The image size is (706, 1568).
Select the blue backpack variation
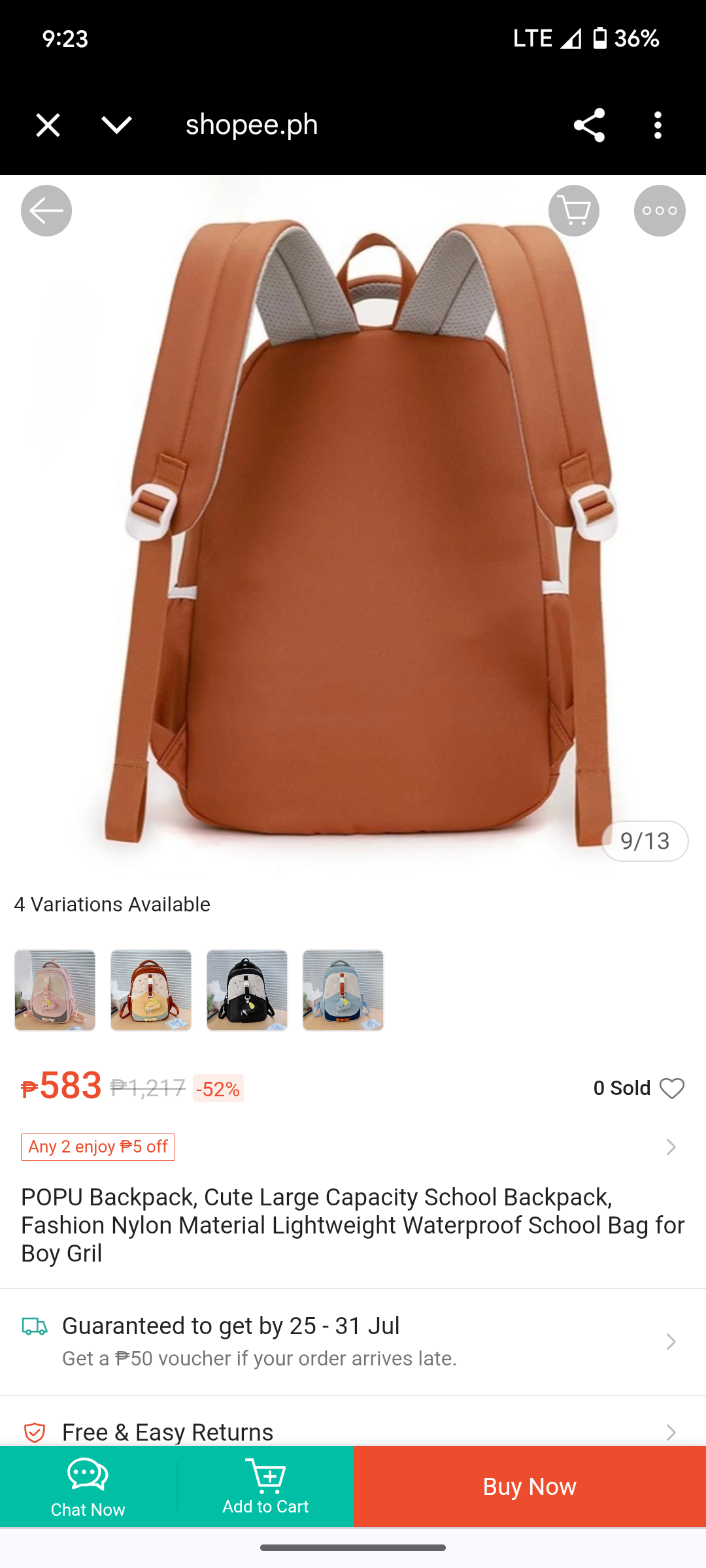coord(343,990)
